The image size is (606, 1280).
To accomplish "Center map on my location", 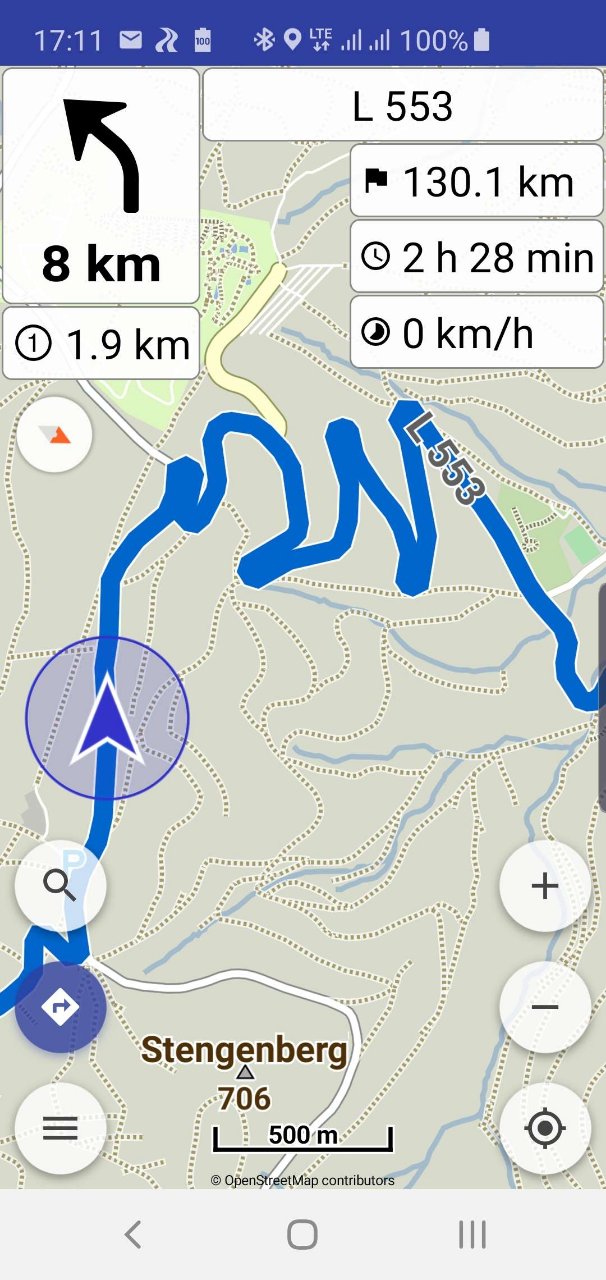I will tap(545, 1129).
